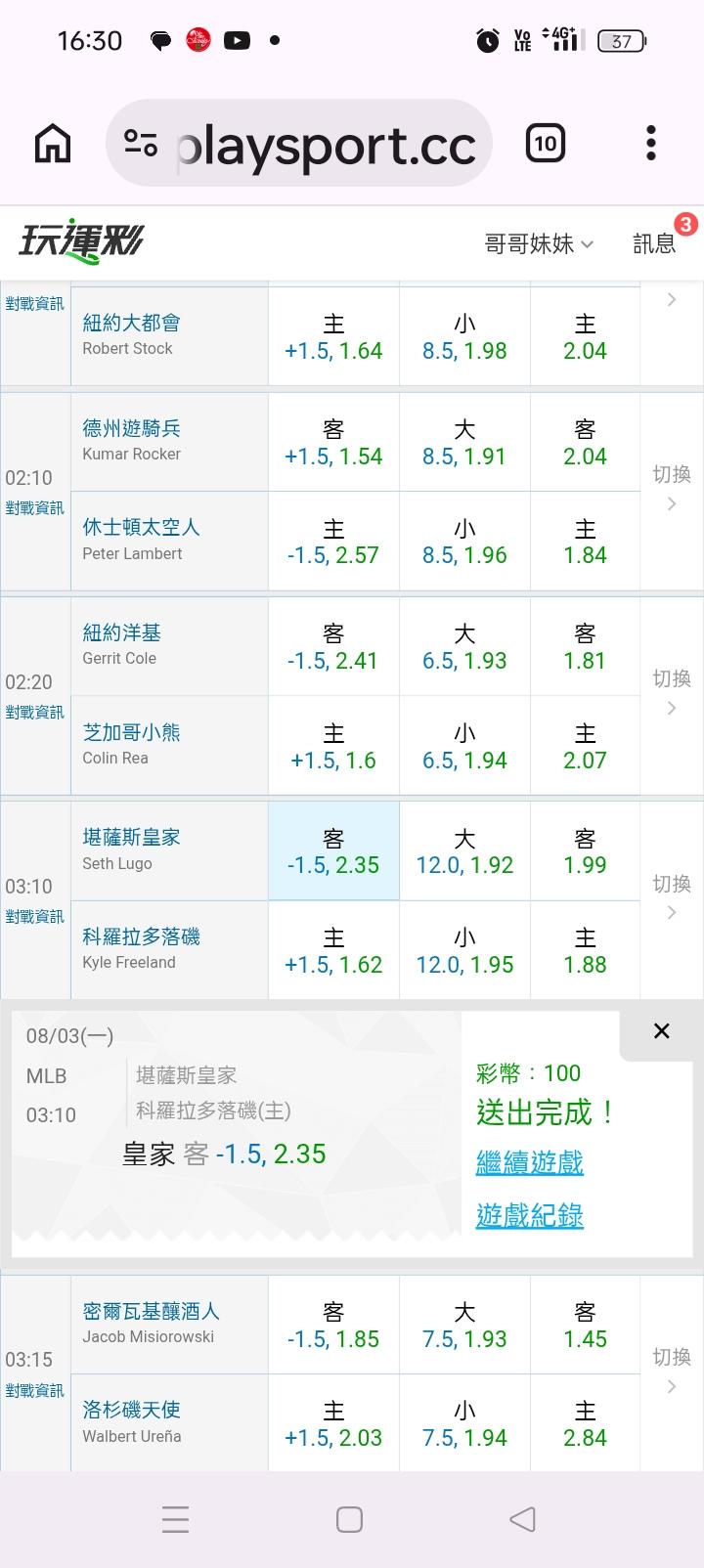Open the browser tab switcher showing 10
The width and height of the screenshot is (704, 1568).
click(546, 144)
